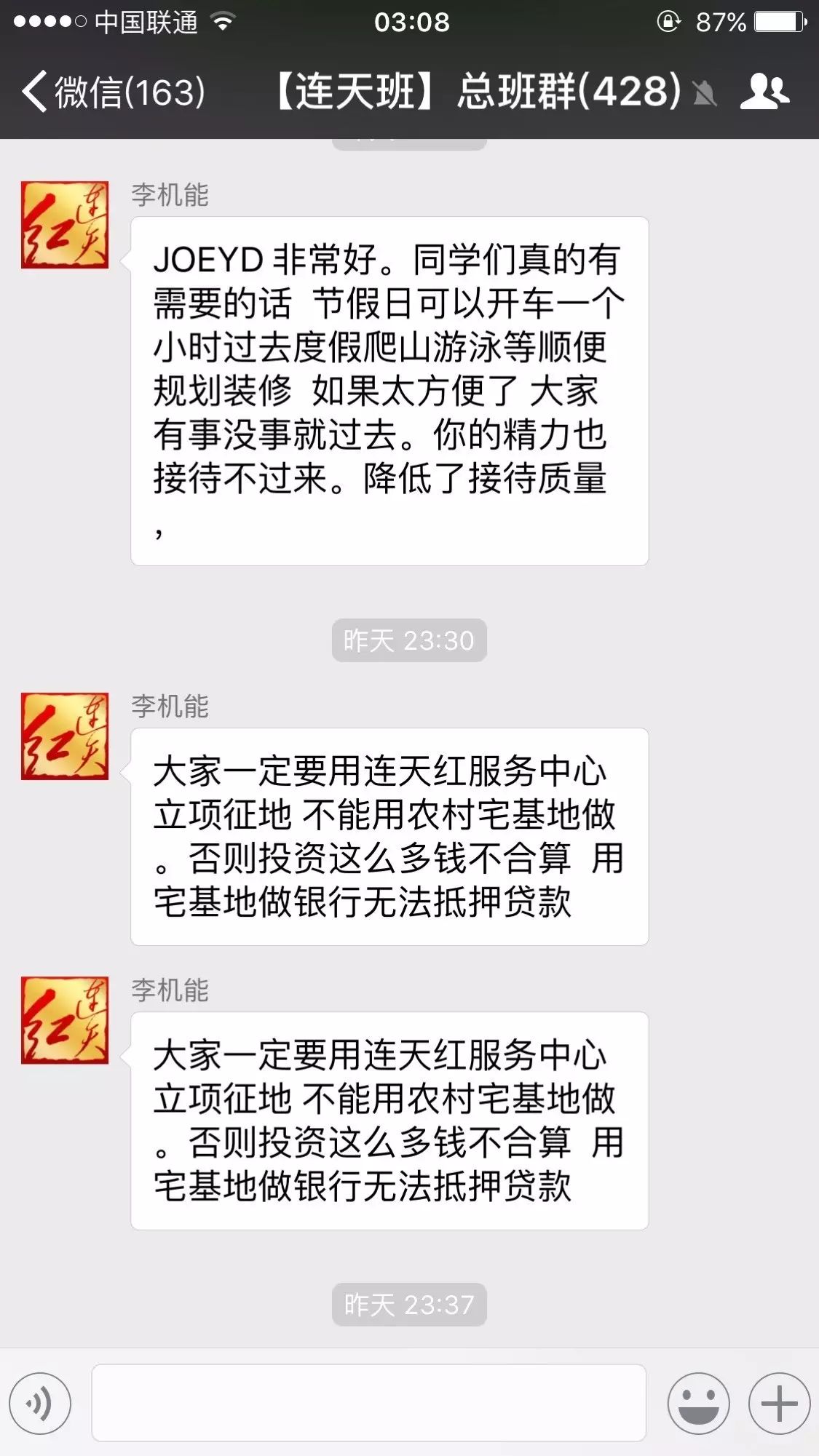Open 李机能's avatar beside the JOEYD message
Screen dimensions: 819x1456
(65, 225)
